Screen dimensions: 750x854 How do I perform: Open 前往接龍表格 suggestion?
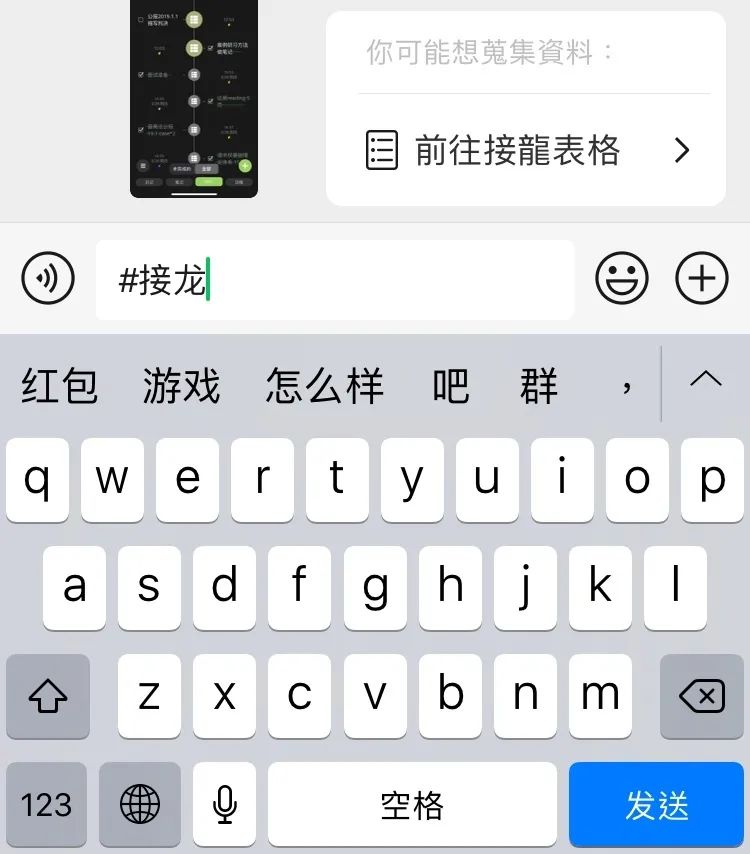click(x=527, y=151)
